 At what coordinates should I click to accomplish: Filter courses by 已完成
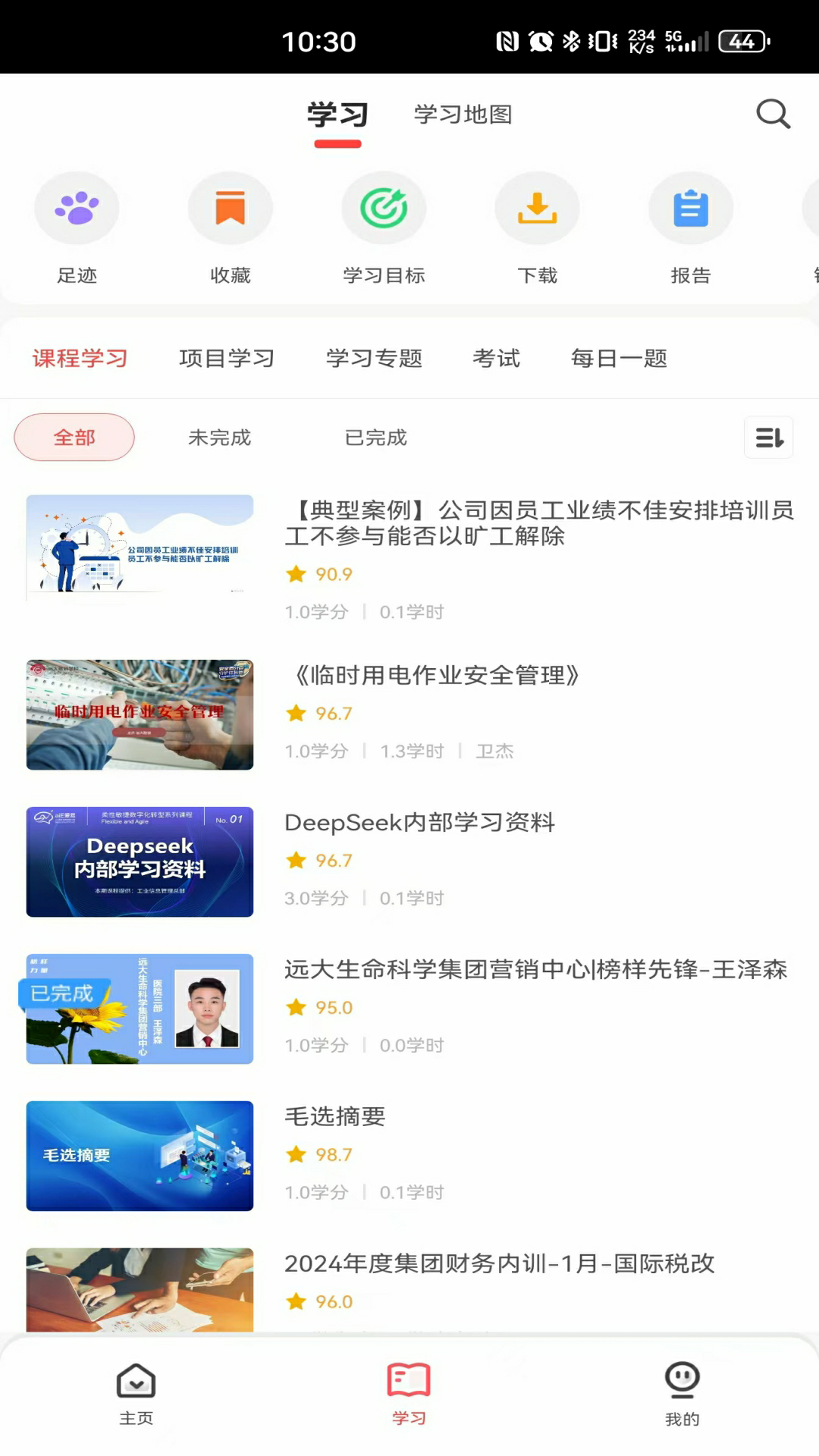click(375, 438)
